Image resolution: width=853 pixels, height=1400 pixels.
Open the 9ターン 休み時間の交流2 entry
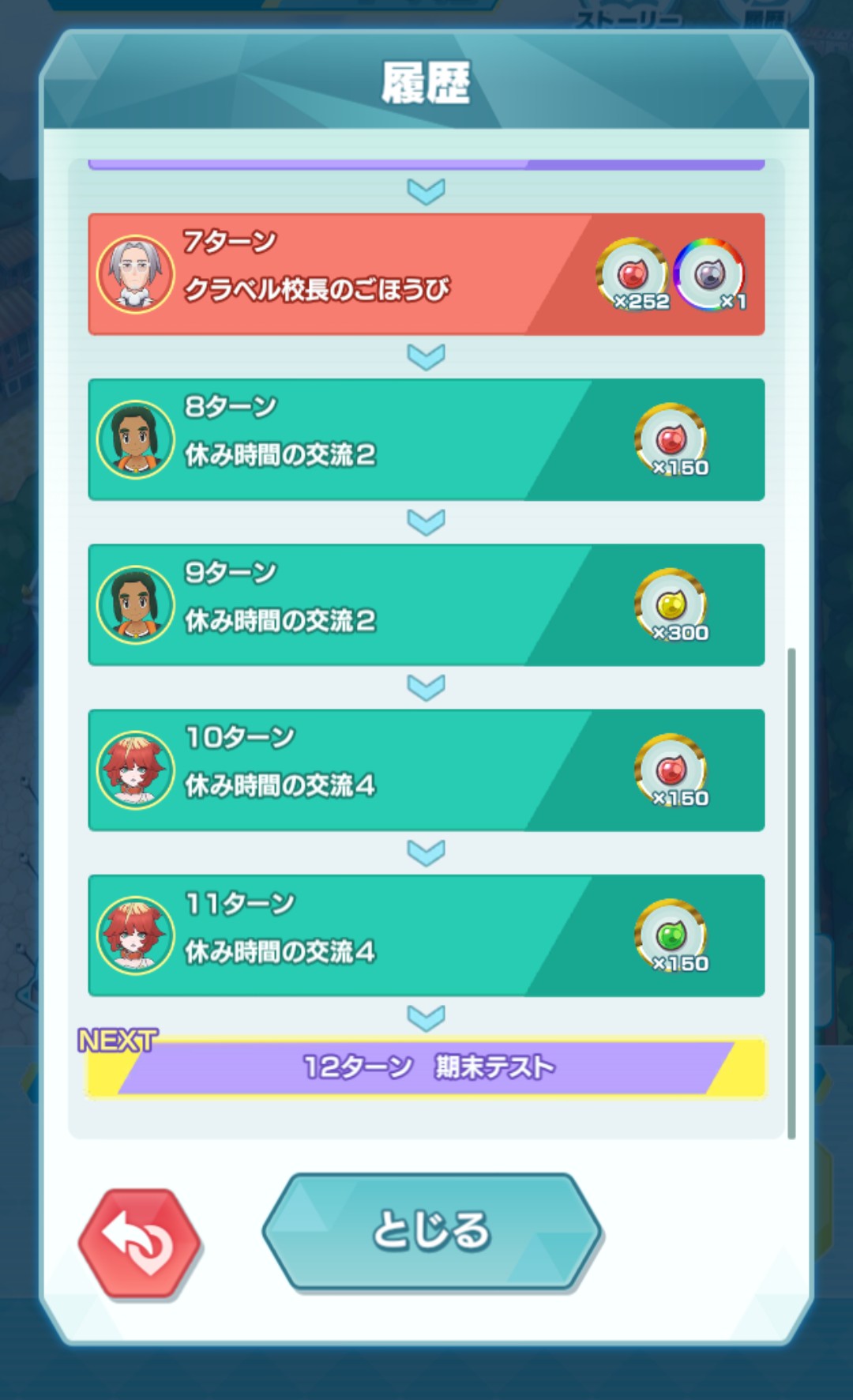(426, 604)
